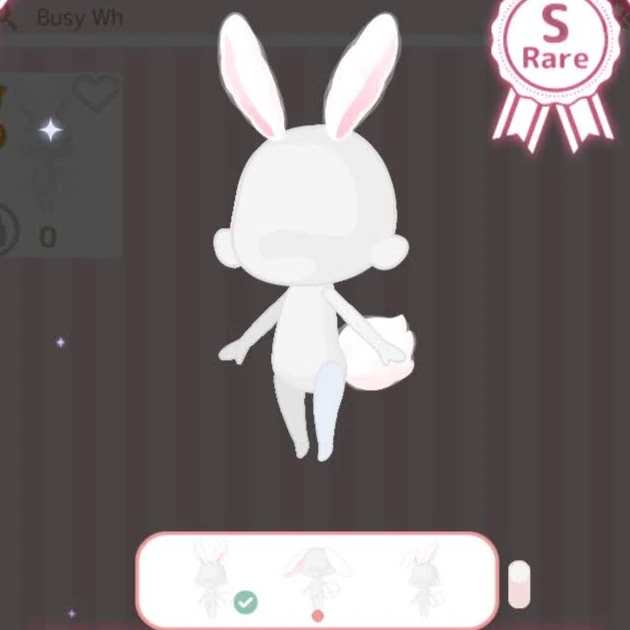The width and height of the screenshot is (630, 630).
Task: Tap the heart favorite icon
Action: point(97,93)
